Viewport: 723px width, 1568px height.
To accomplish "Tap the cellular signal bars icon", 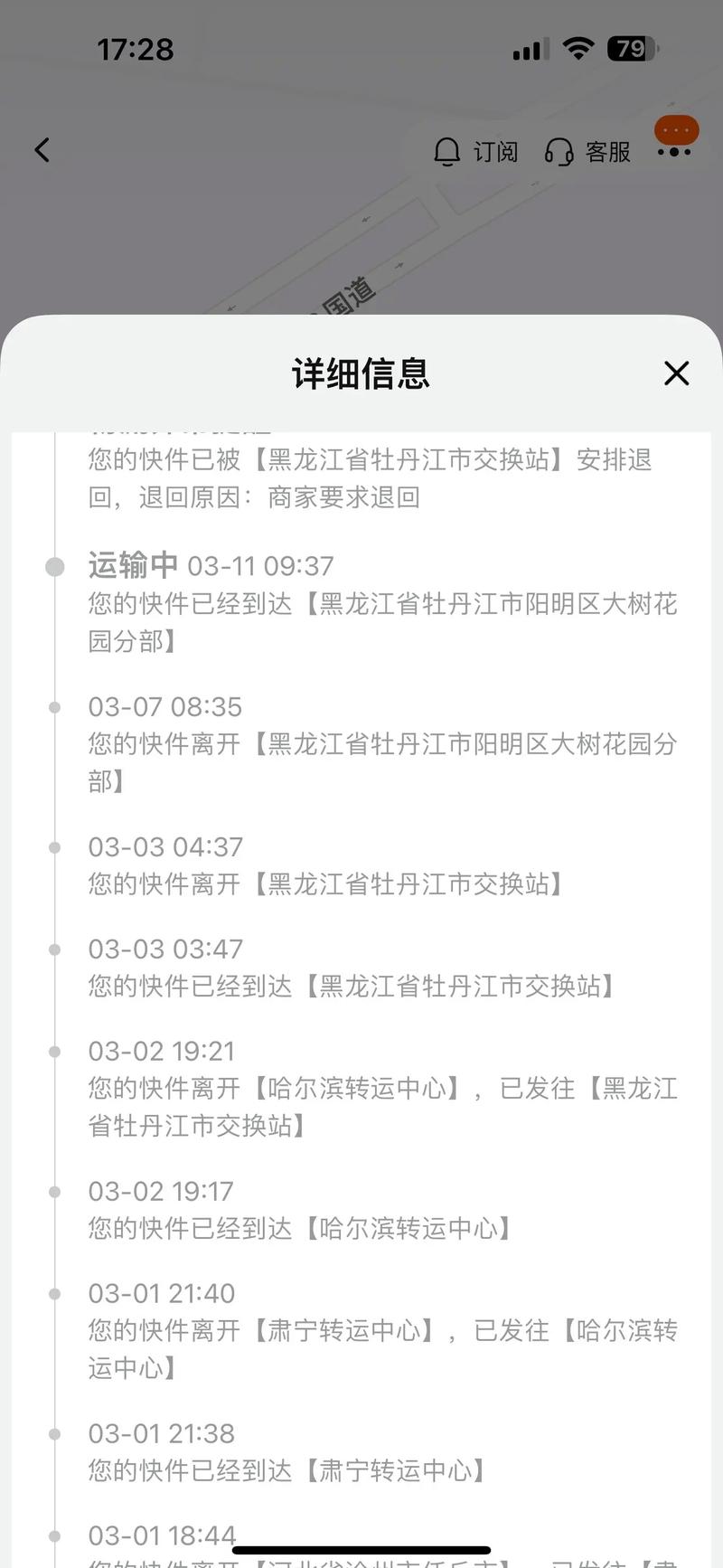I will pos(528,48).
